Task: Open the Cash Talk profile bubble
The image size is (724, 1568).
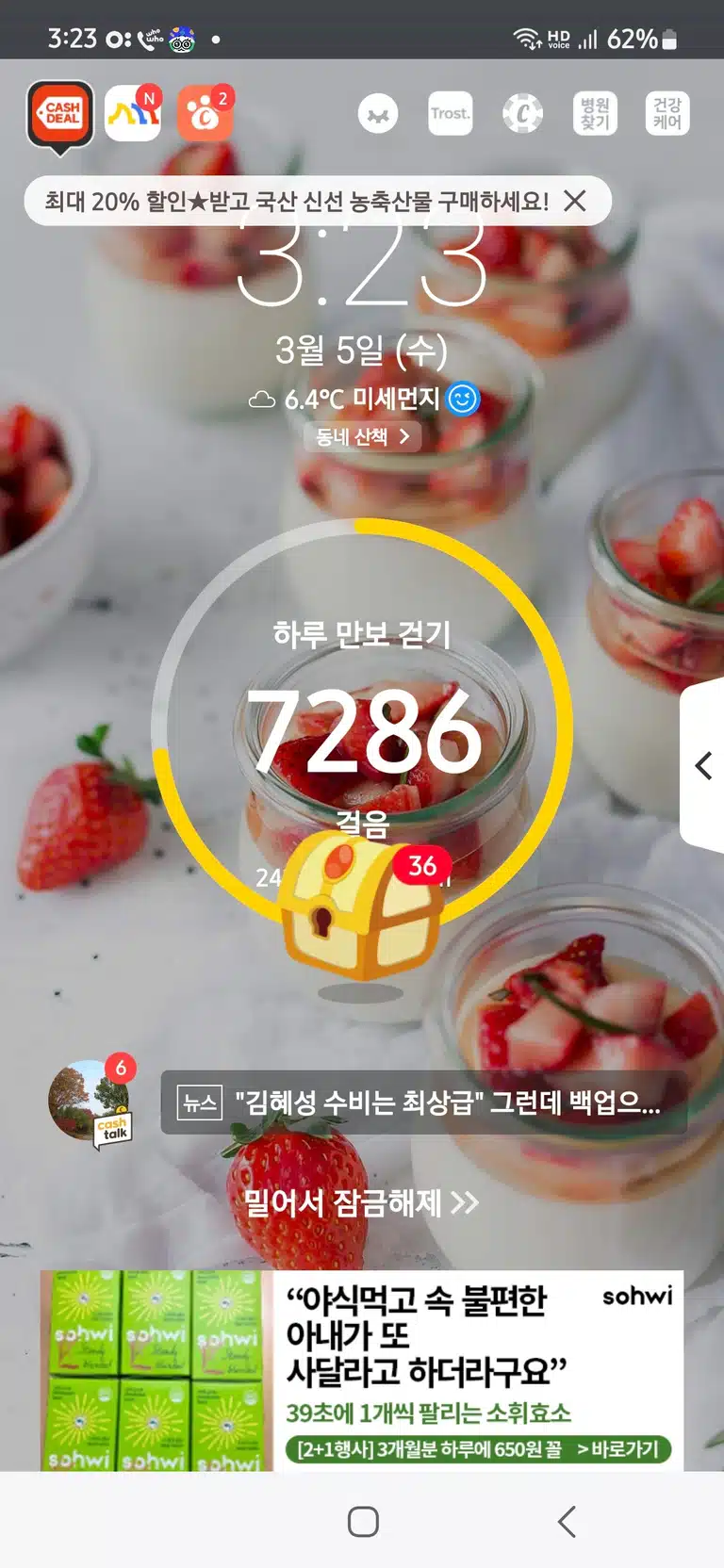Action: [91, 1101]
